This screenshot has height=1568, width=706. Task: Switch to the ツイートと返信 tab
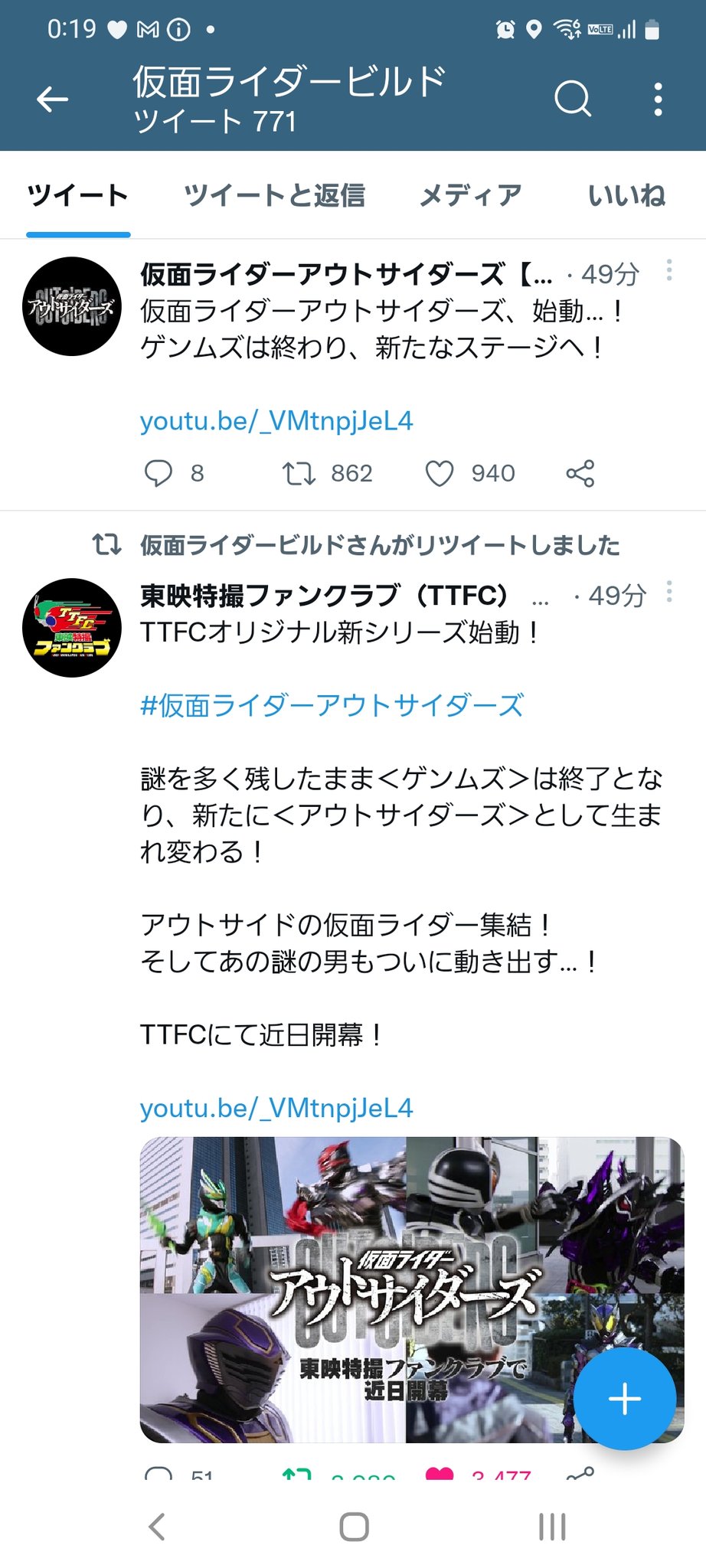pos(274,195)
